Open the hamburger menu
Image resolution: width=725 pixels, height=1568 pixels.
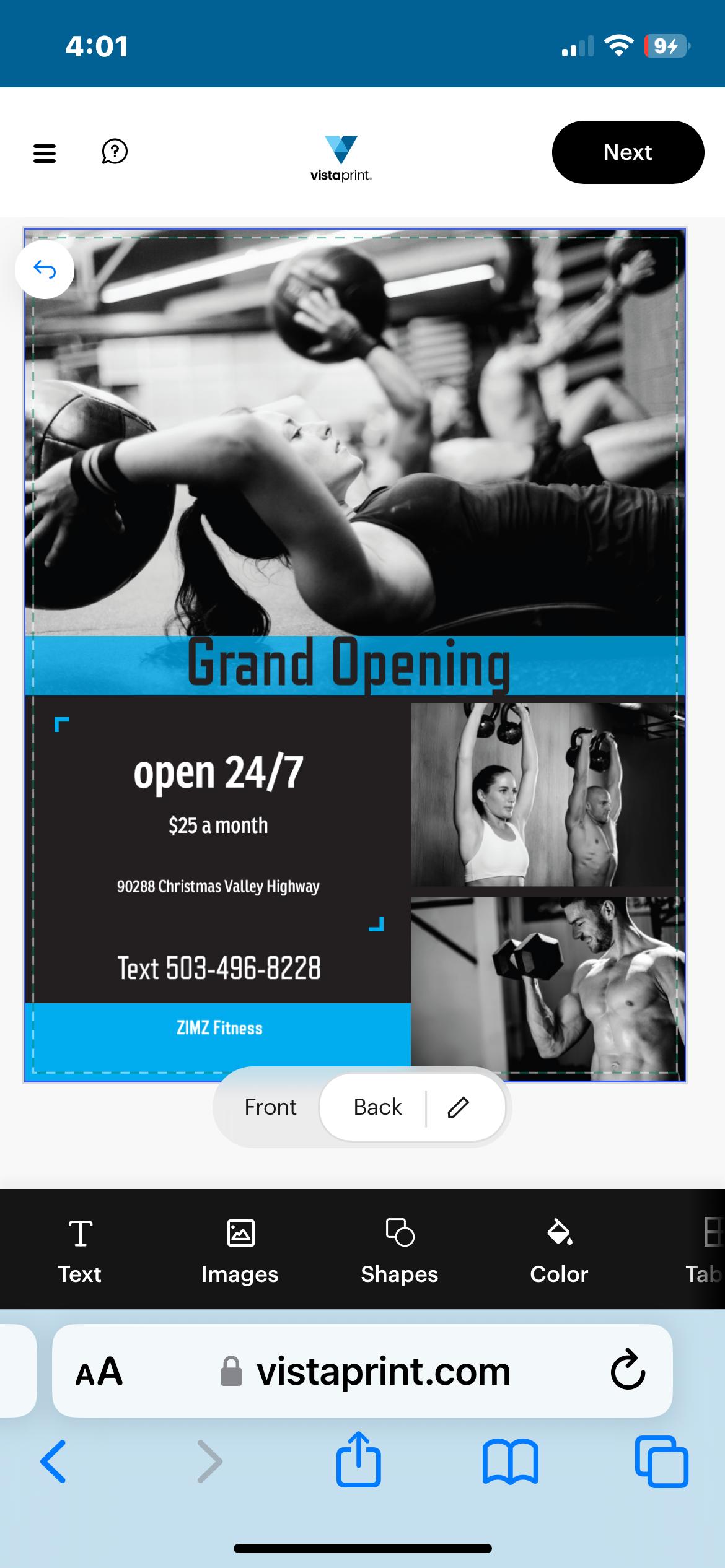(x=45, y=152)
